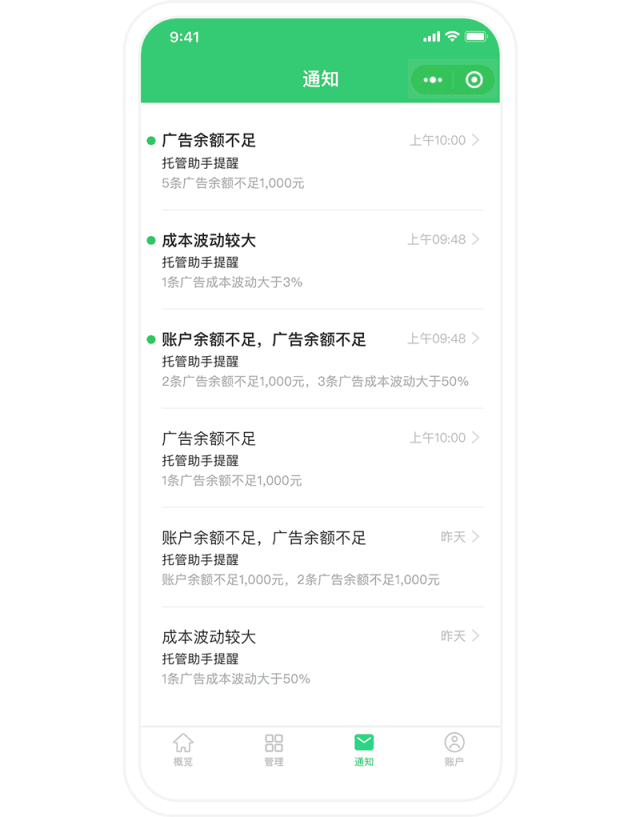Screen dimensions: 640x817
Task: View yesterday's 成本波动较大 notification
Action: pos(320,656)
